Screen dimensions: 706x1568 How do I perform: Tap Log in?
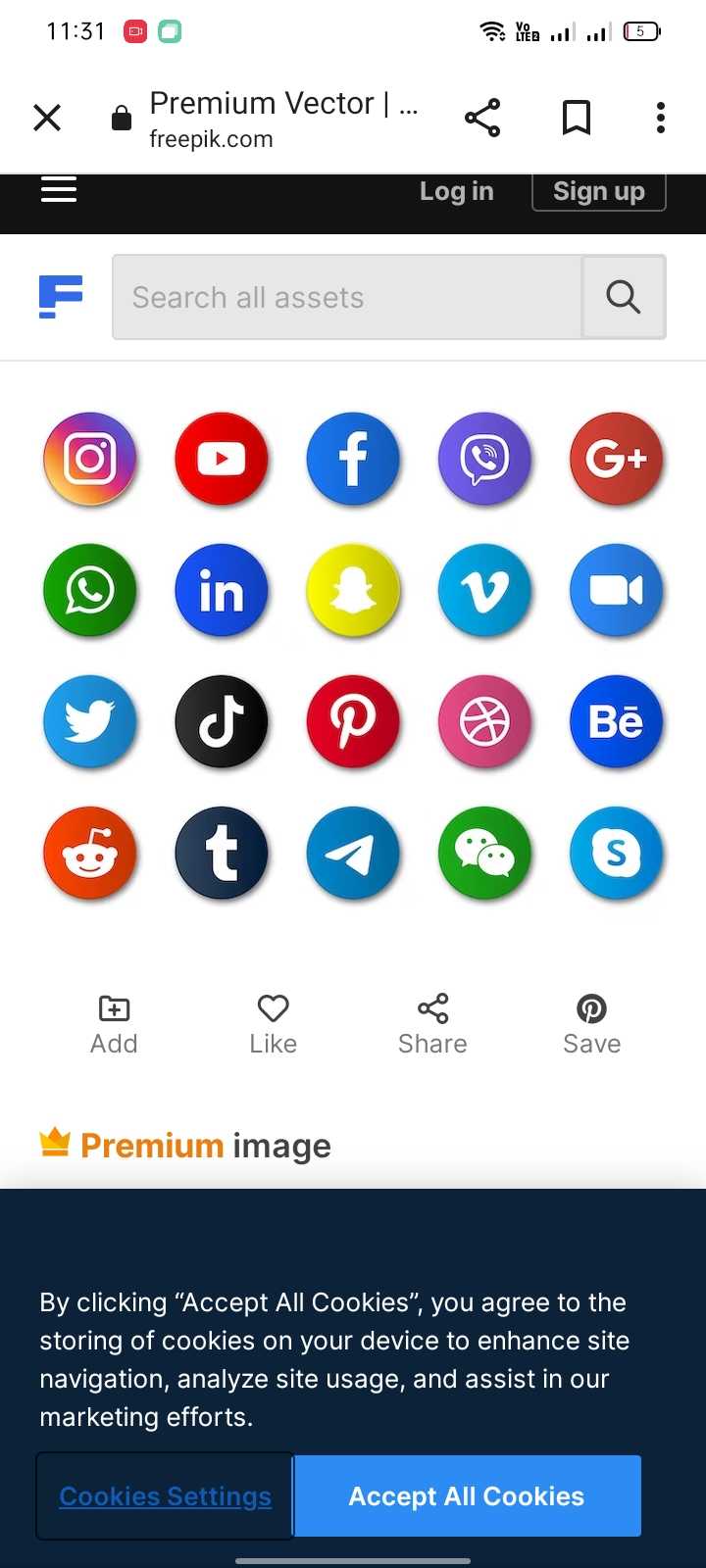(457, 191)
